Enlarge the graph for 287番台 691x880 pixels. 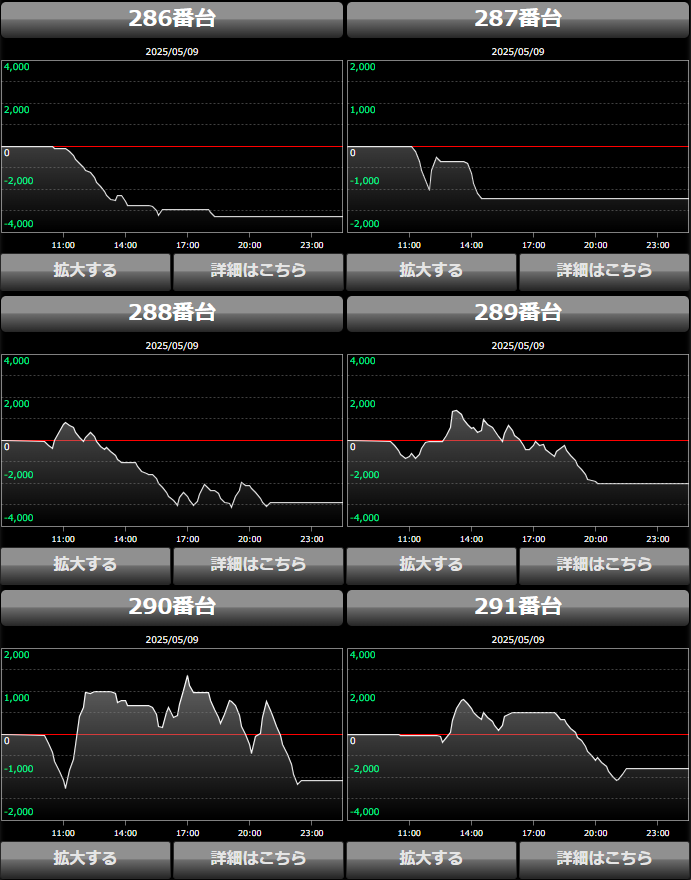[431, 270]
